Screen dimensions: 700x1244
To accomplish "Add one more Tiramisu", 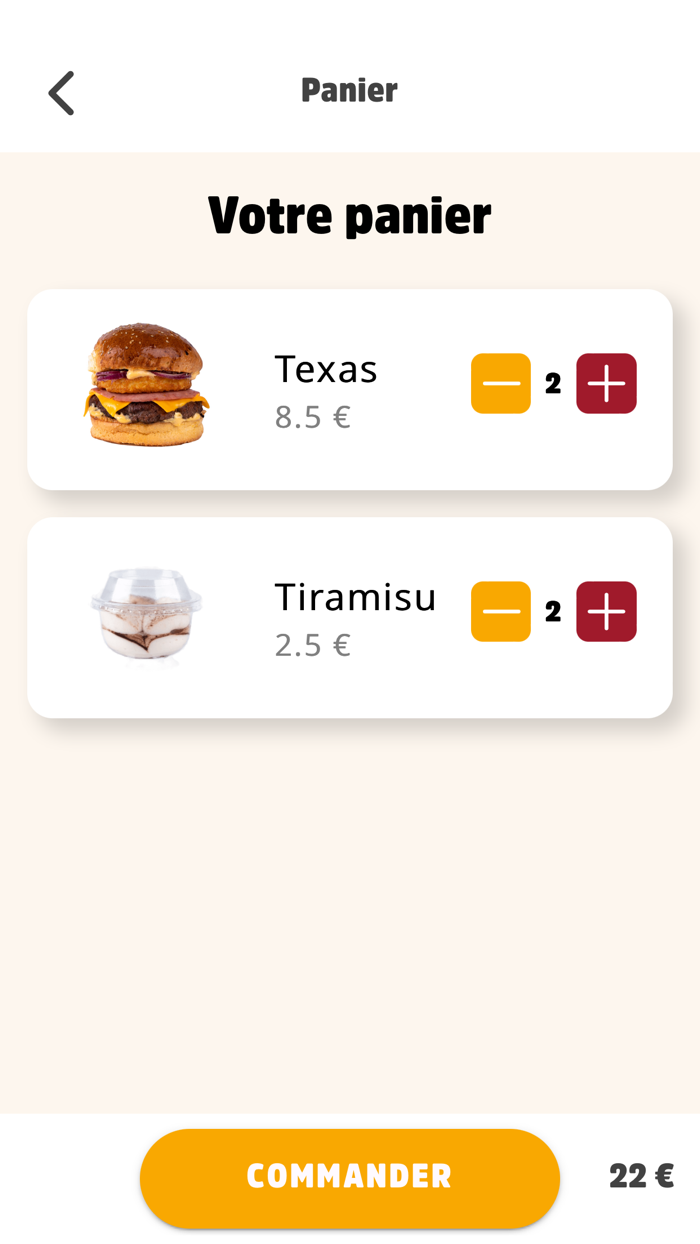I will (x=606, y=611).
